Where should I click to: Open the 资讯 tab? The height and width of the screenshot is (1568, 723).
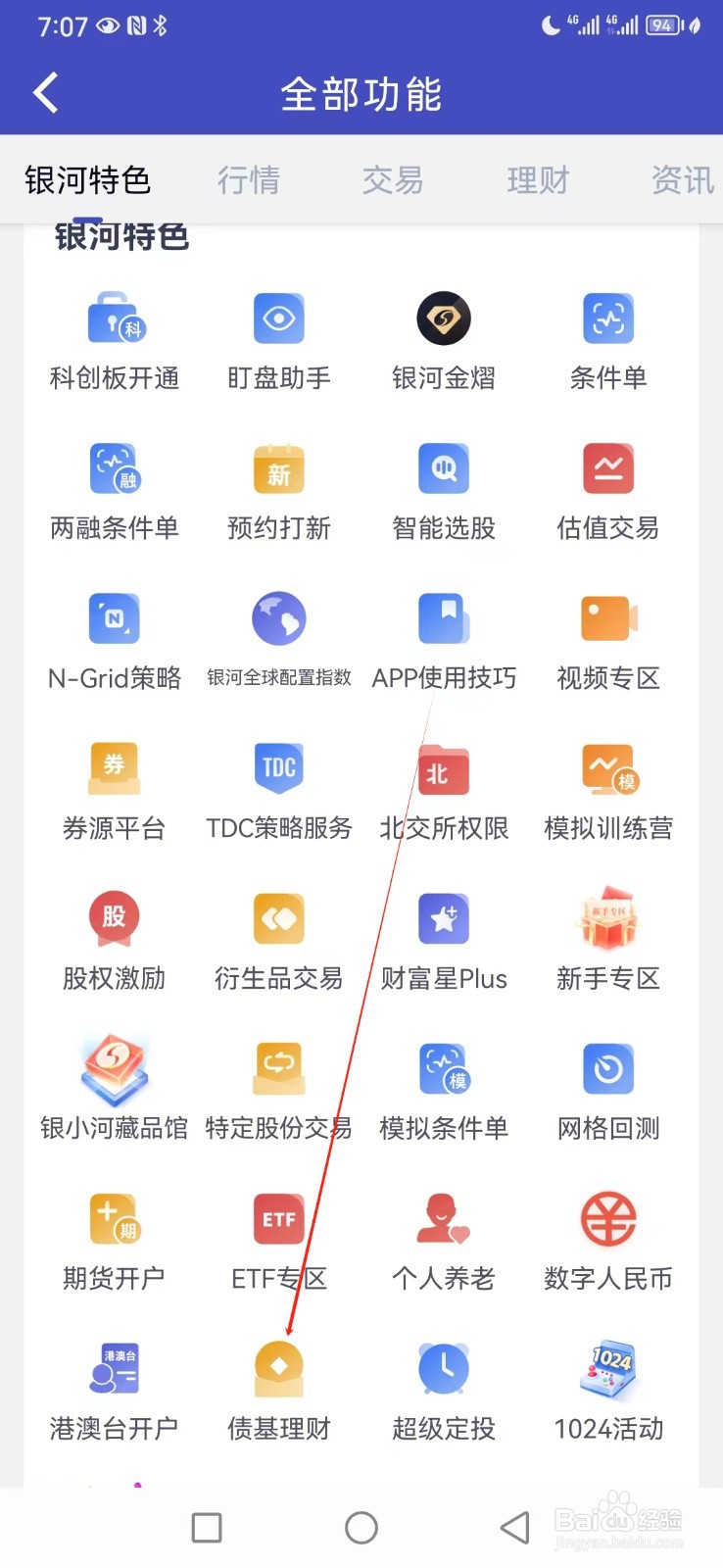tap(681, 180)
